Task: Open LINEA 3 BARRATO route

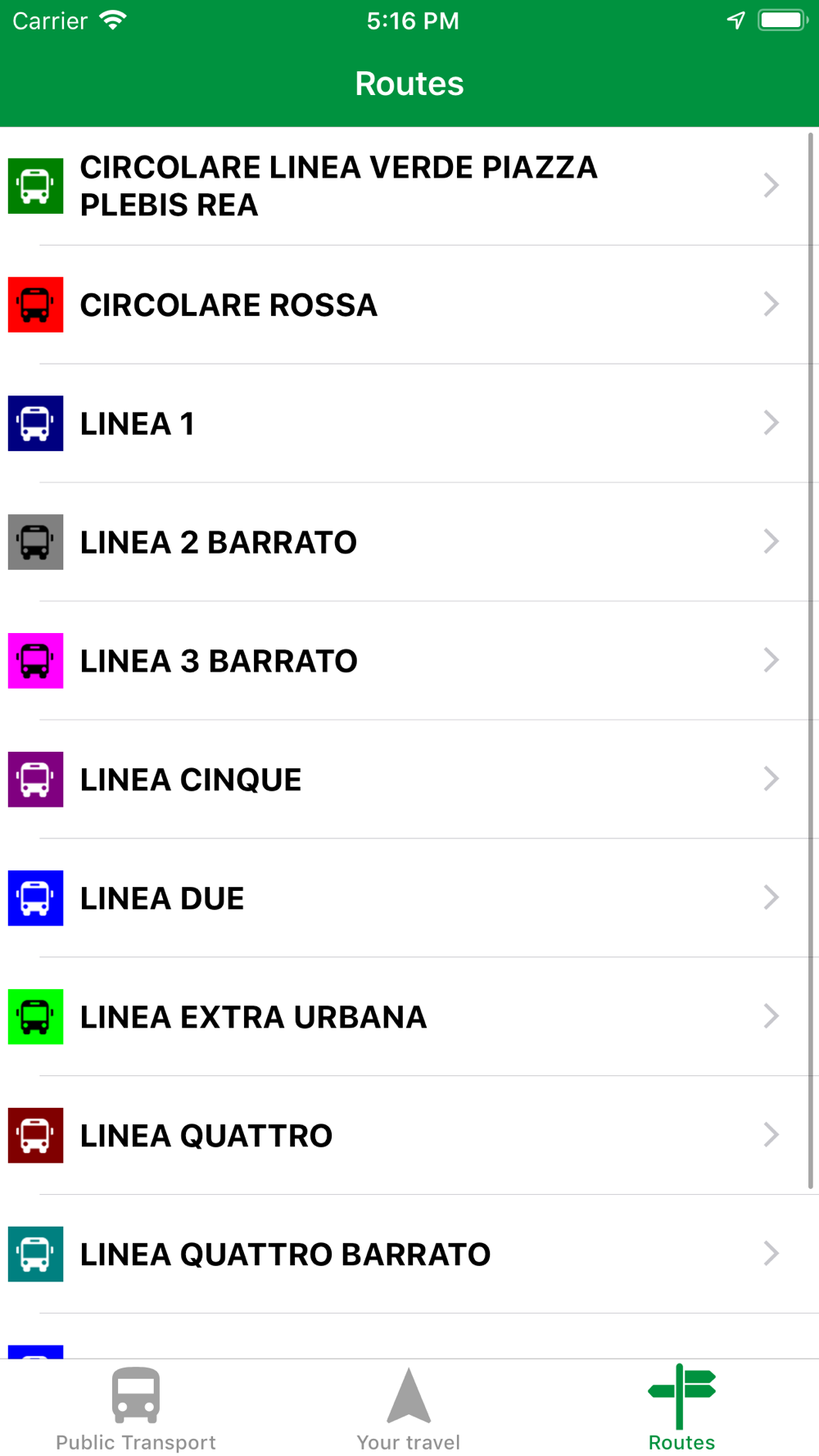Action: click(x=409, y=661)
